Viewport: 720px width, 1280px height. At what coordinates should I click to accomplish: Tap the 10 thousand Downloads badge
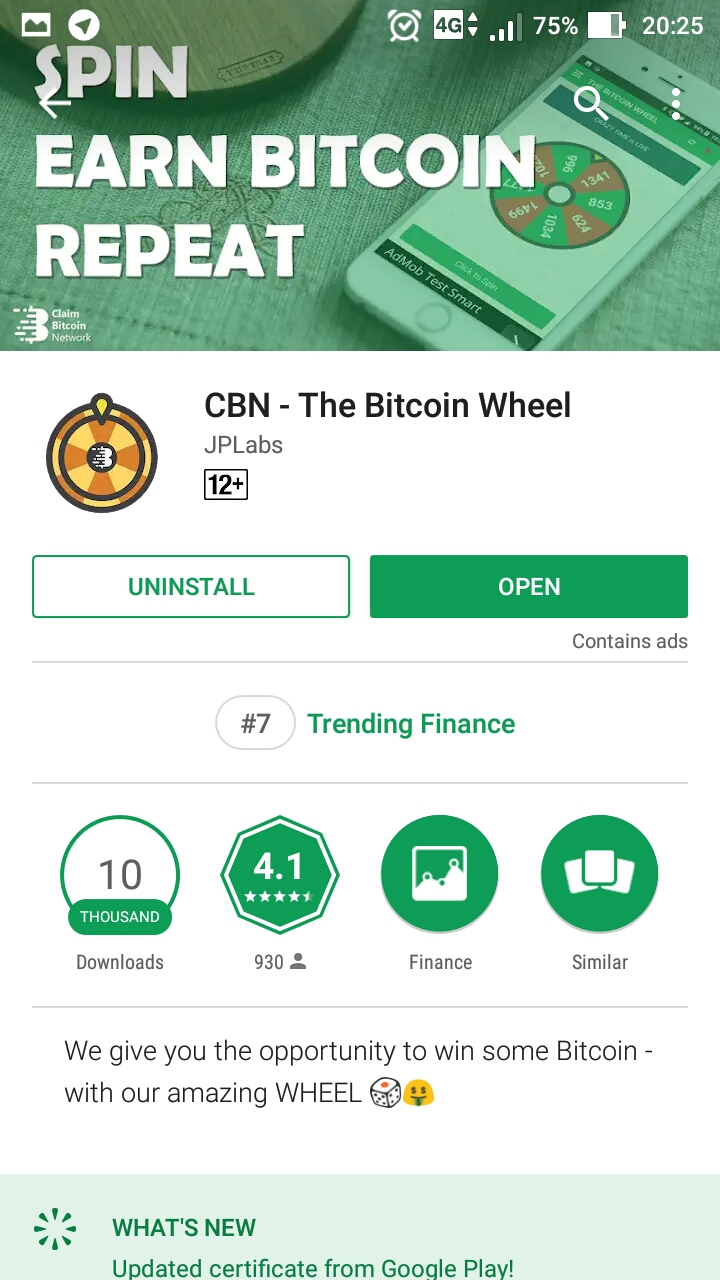(x=120, y=877)
